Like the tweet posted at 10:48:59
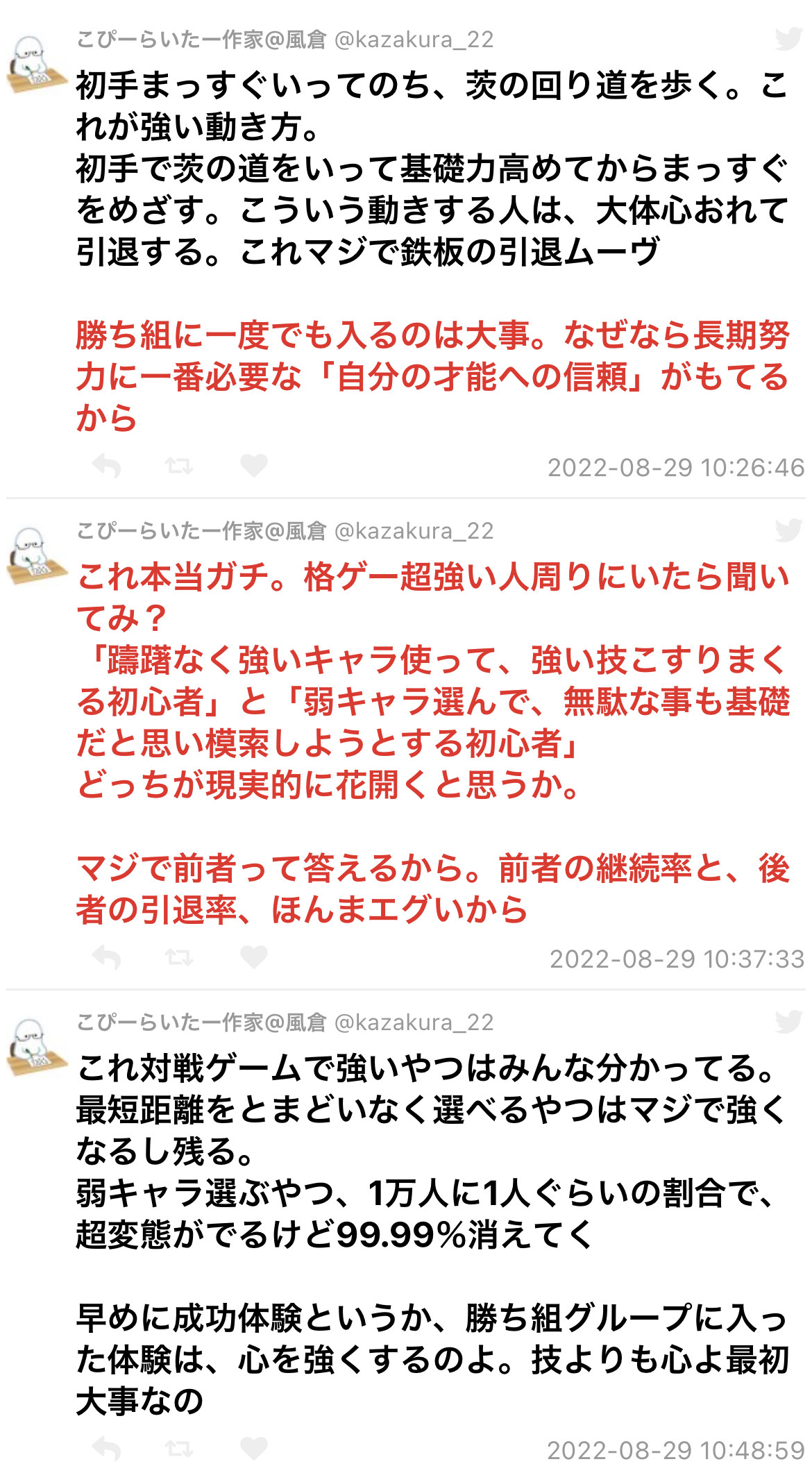This screenshot has height=1473, width=812. click(253, 1449)
